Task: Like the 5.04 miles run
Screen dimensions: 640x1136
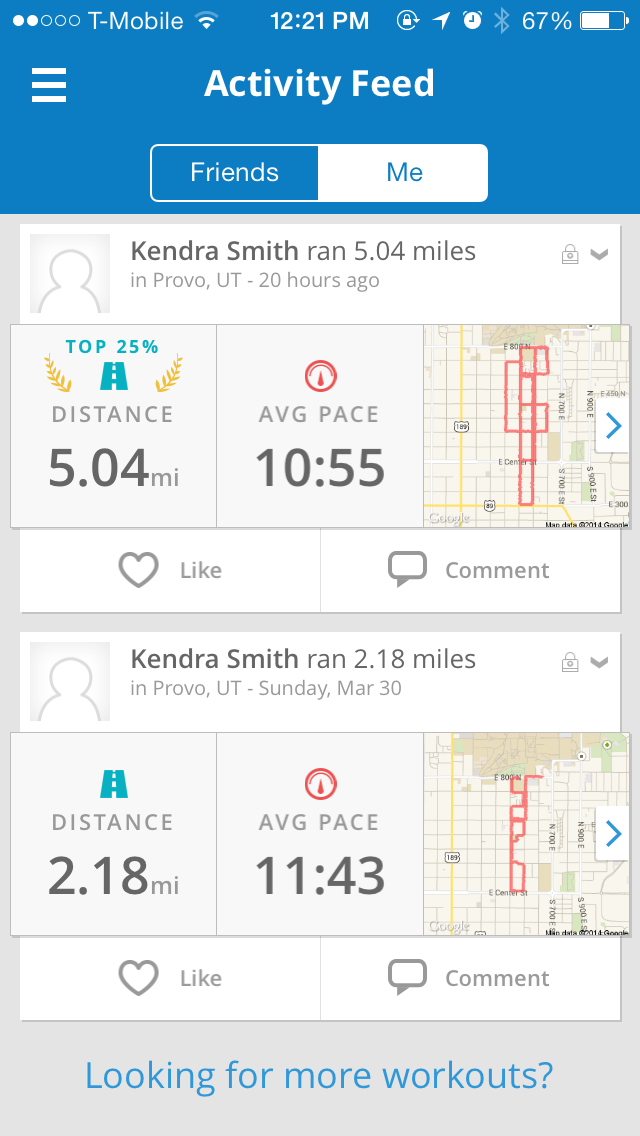Action: pyautogui.click(x=170, y=570)
